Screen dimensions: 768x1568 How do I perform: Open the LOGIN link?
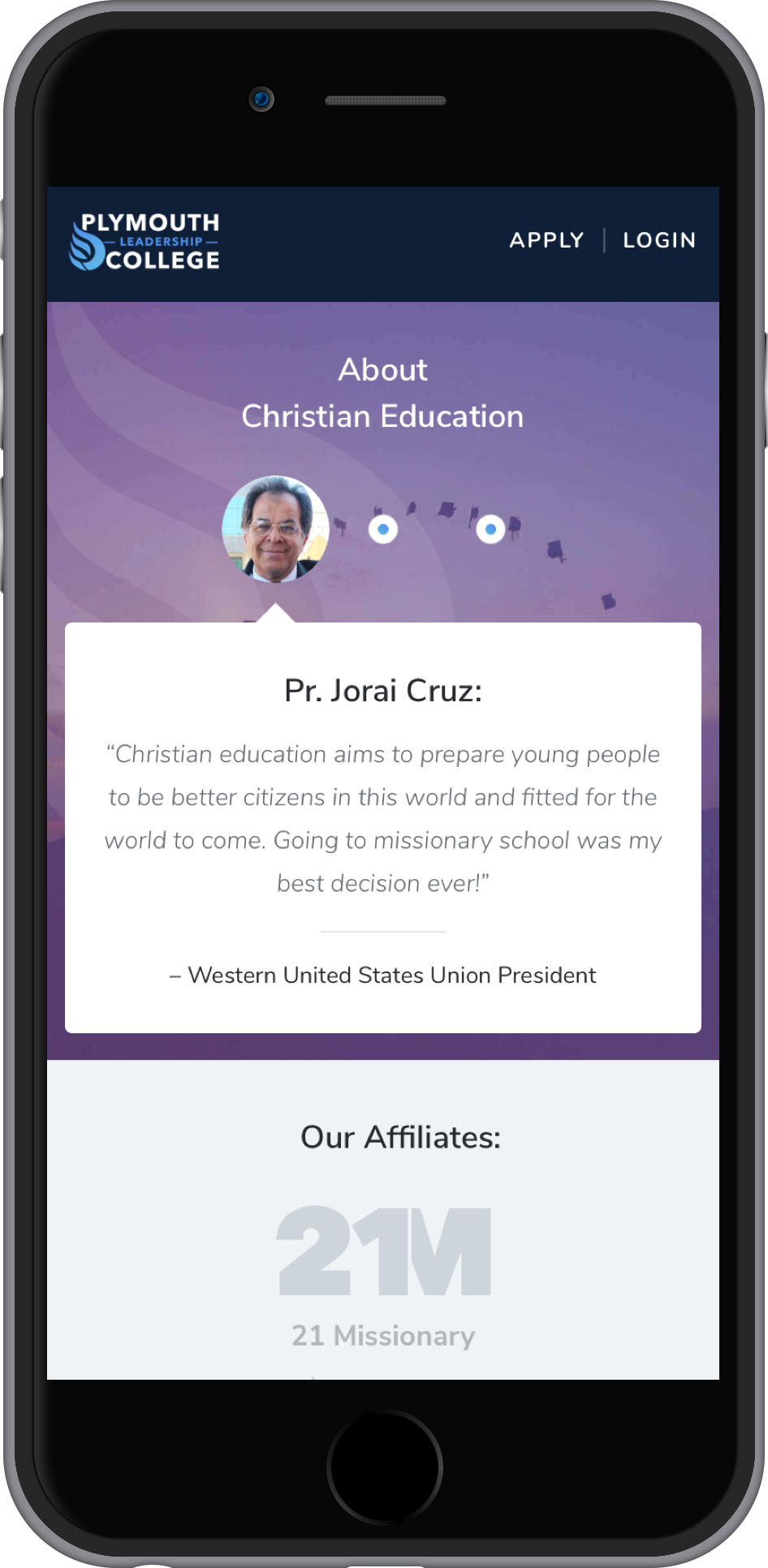pos(659,240)
